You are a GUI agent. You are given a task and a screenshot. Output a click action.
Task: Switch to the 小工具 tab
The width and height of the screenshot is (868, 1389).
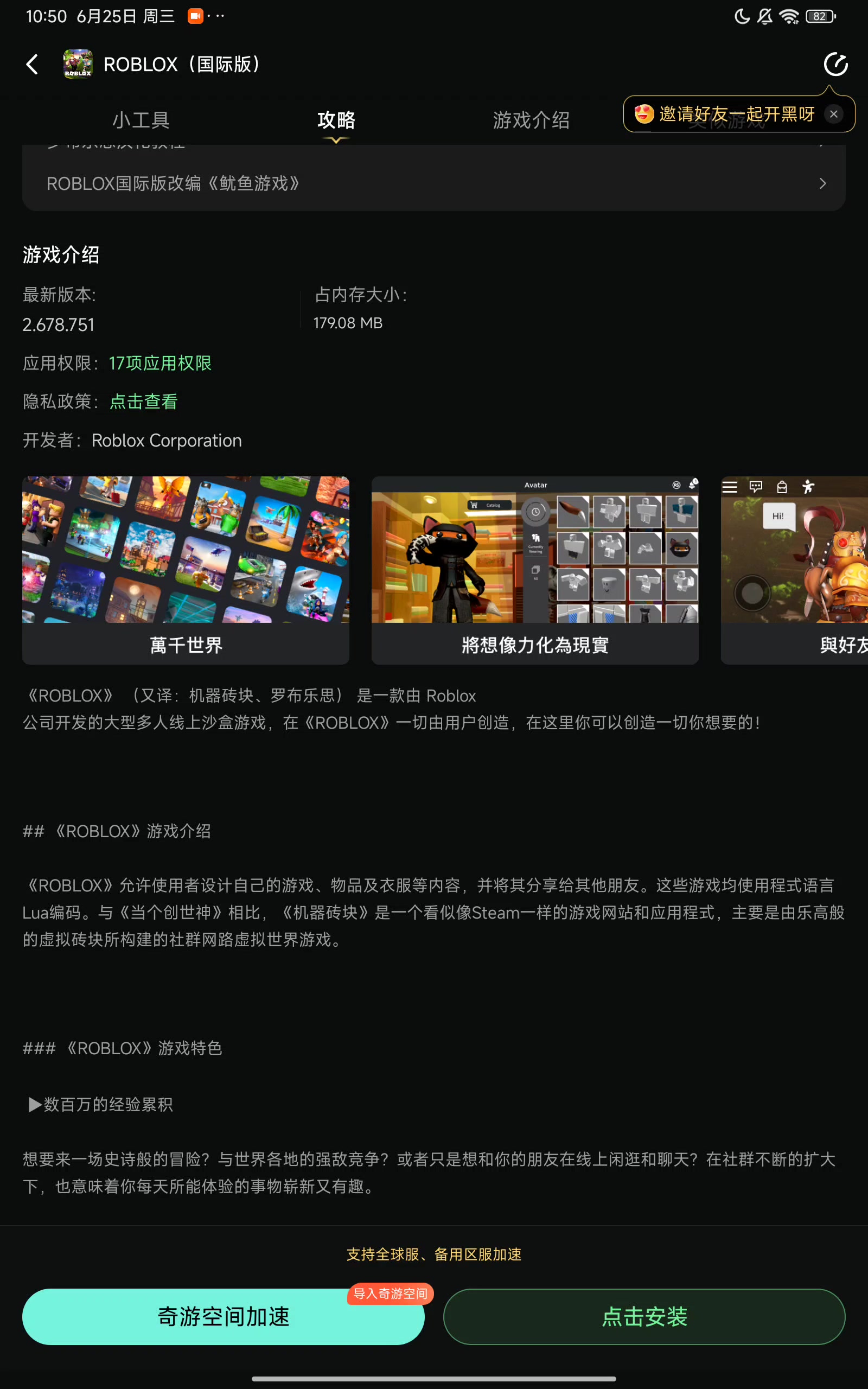(141, 120)
